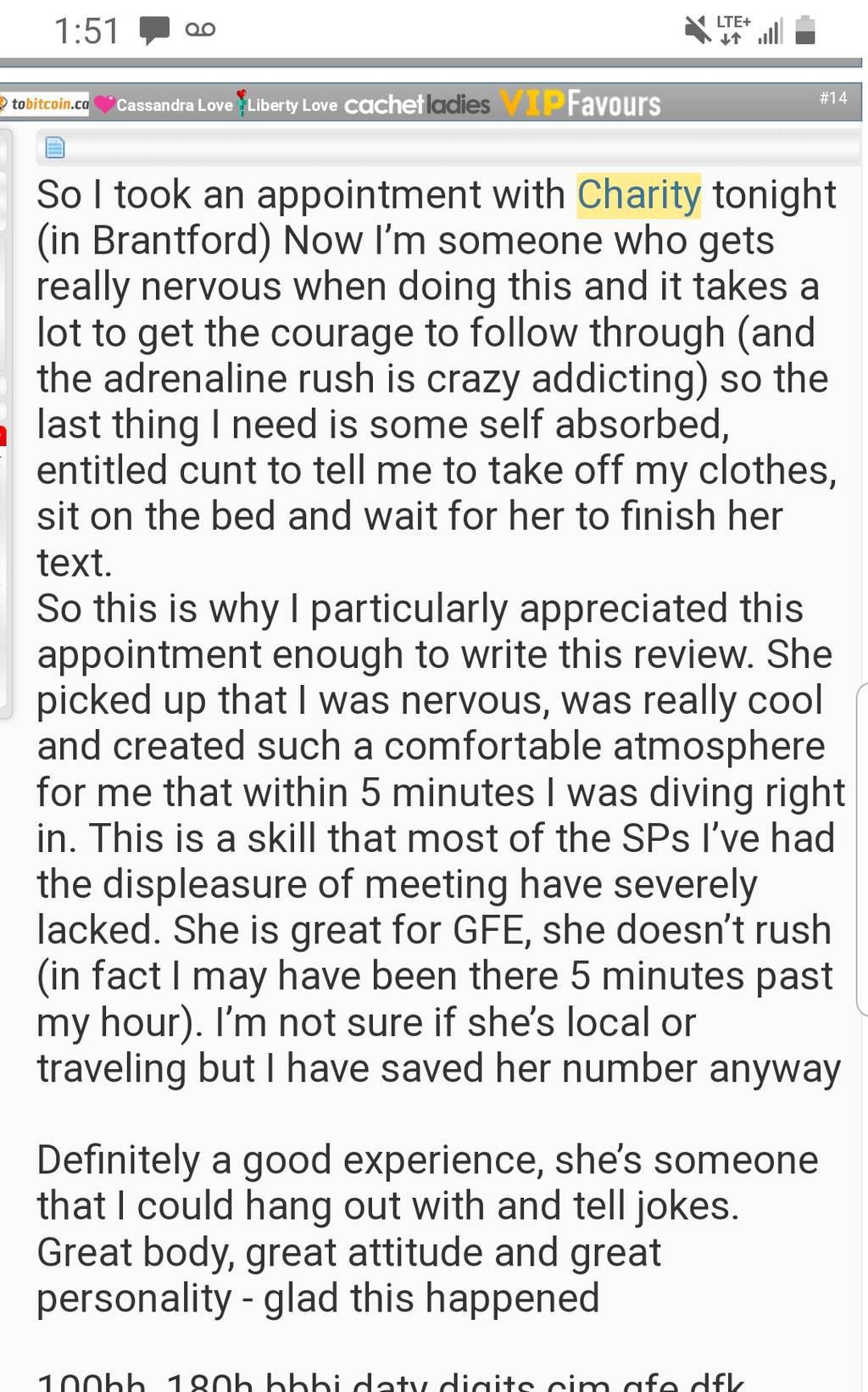Tap the highlighted word Charity
The width and height of the screenshot is (868, 1392).
coord(639,195)
